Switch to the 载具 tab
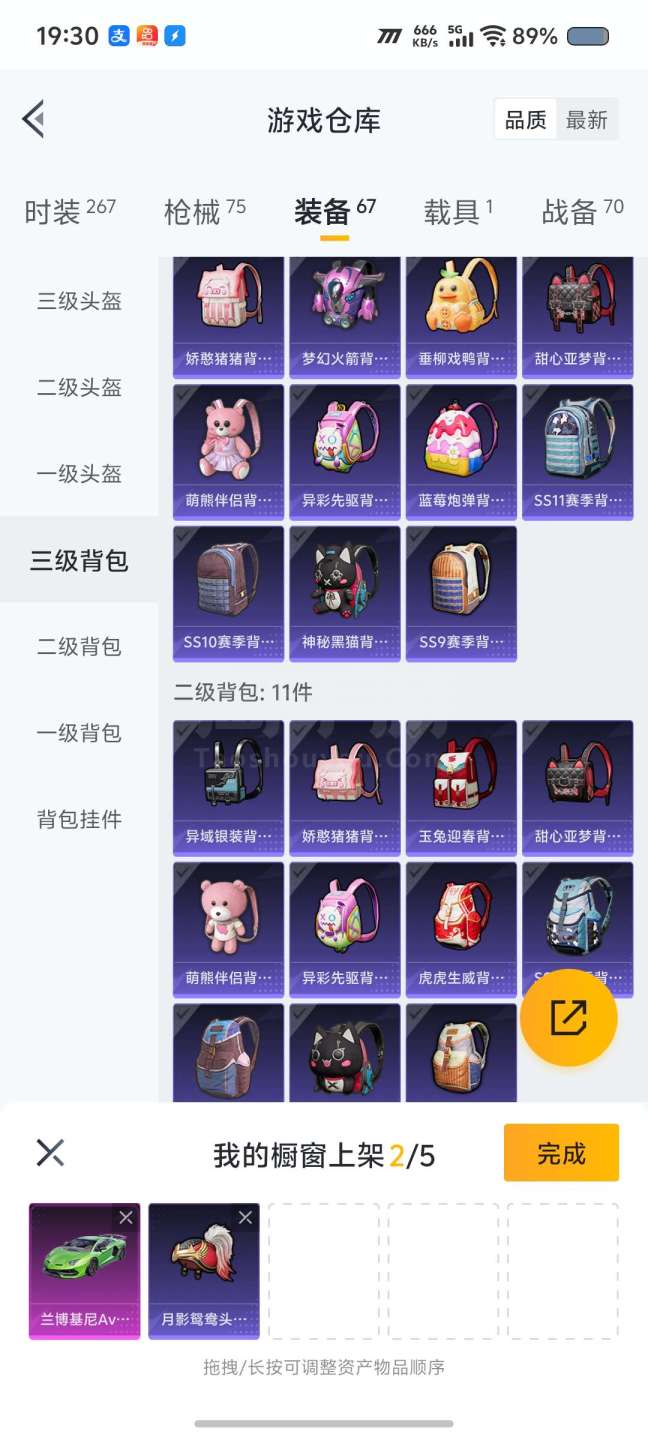 458,211
